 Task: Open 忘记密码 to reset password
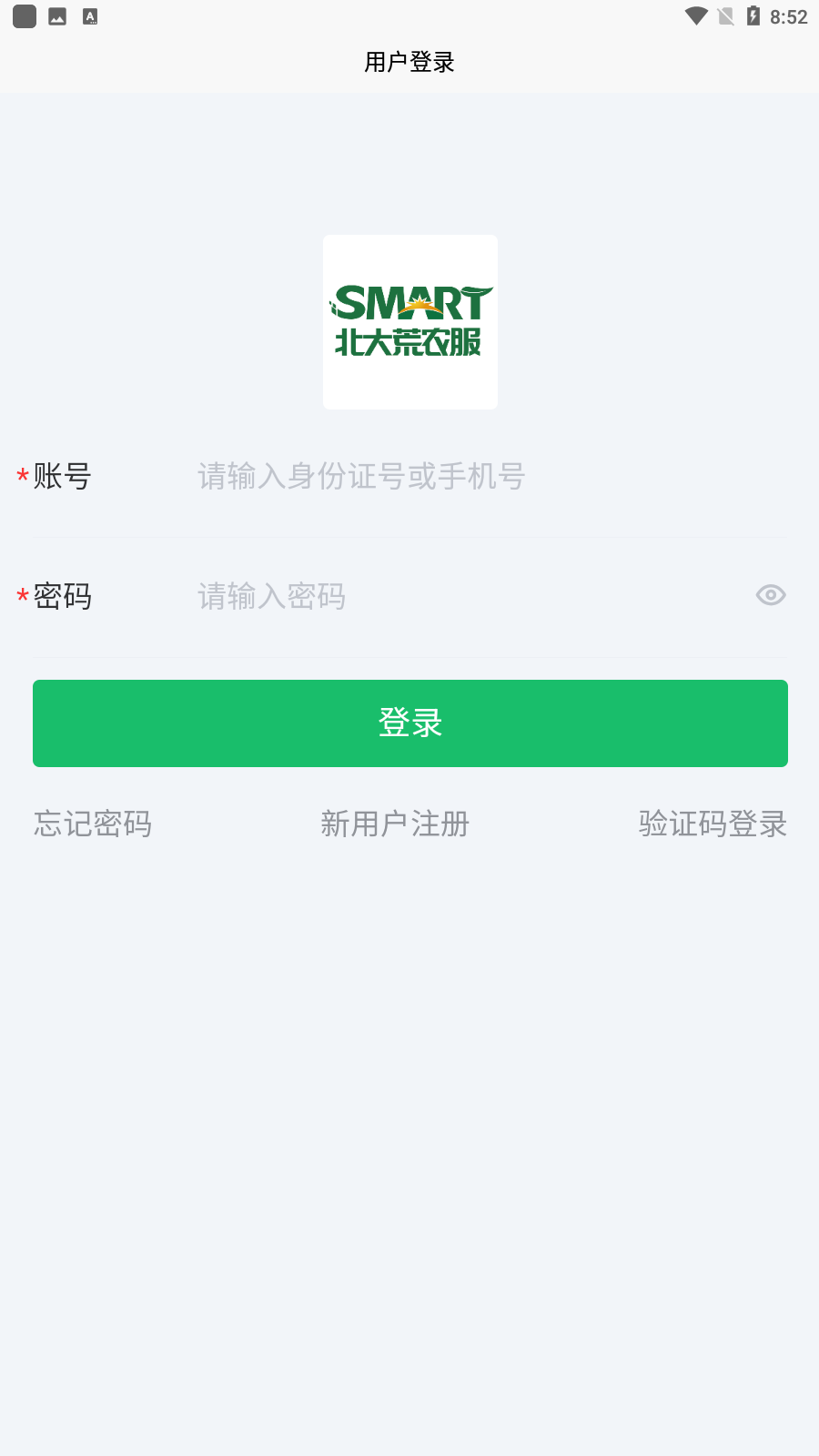(x=92, y=824)
